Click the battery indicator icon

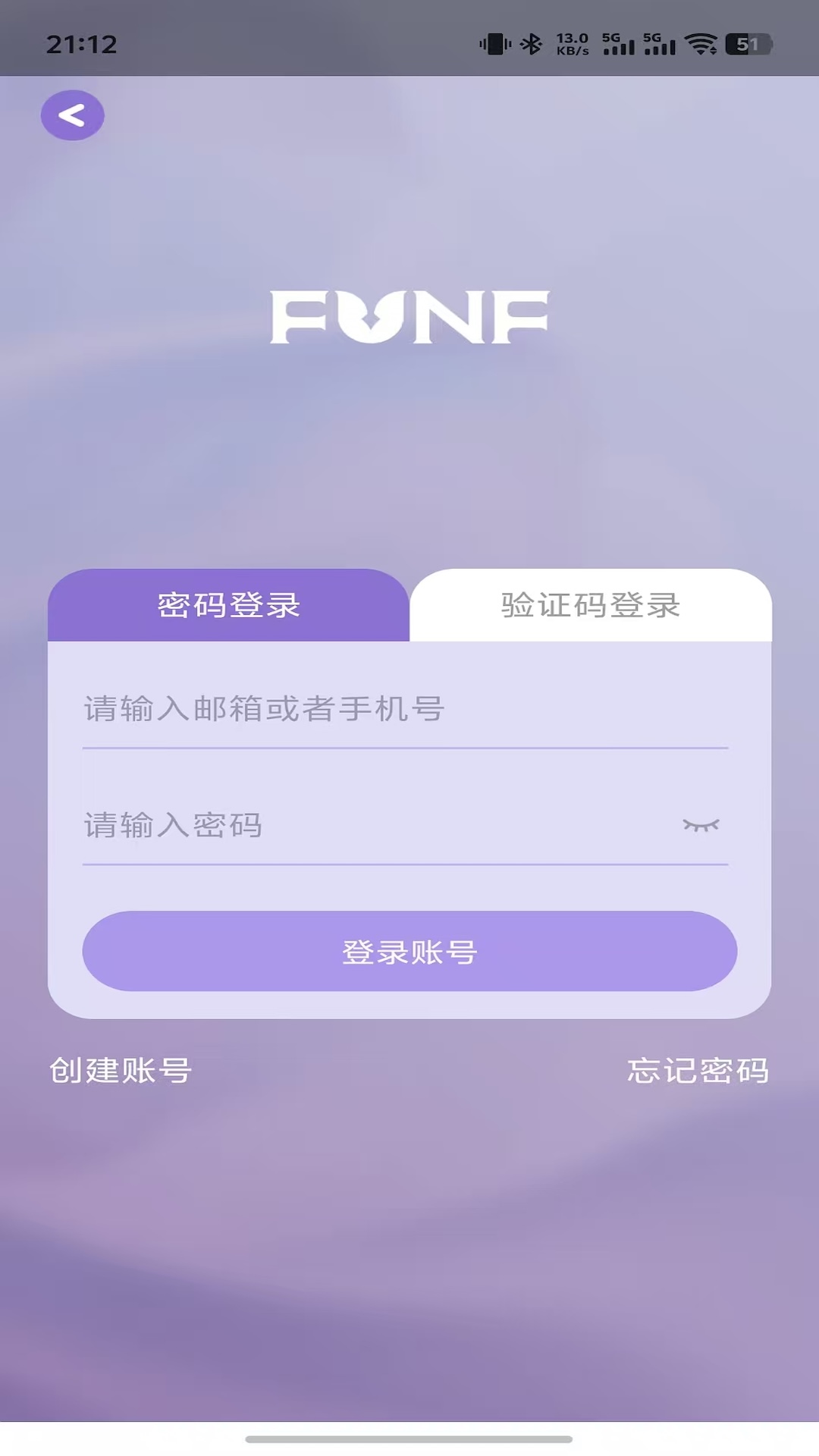coord(747,43)
